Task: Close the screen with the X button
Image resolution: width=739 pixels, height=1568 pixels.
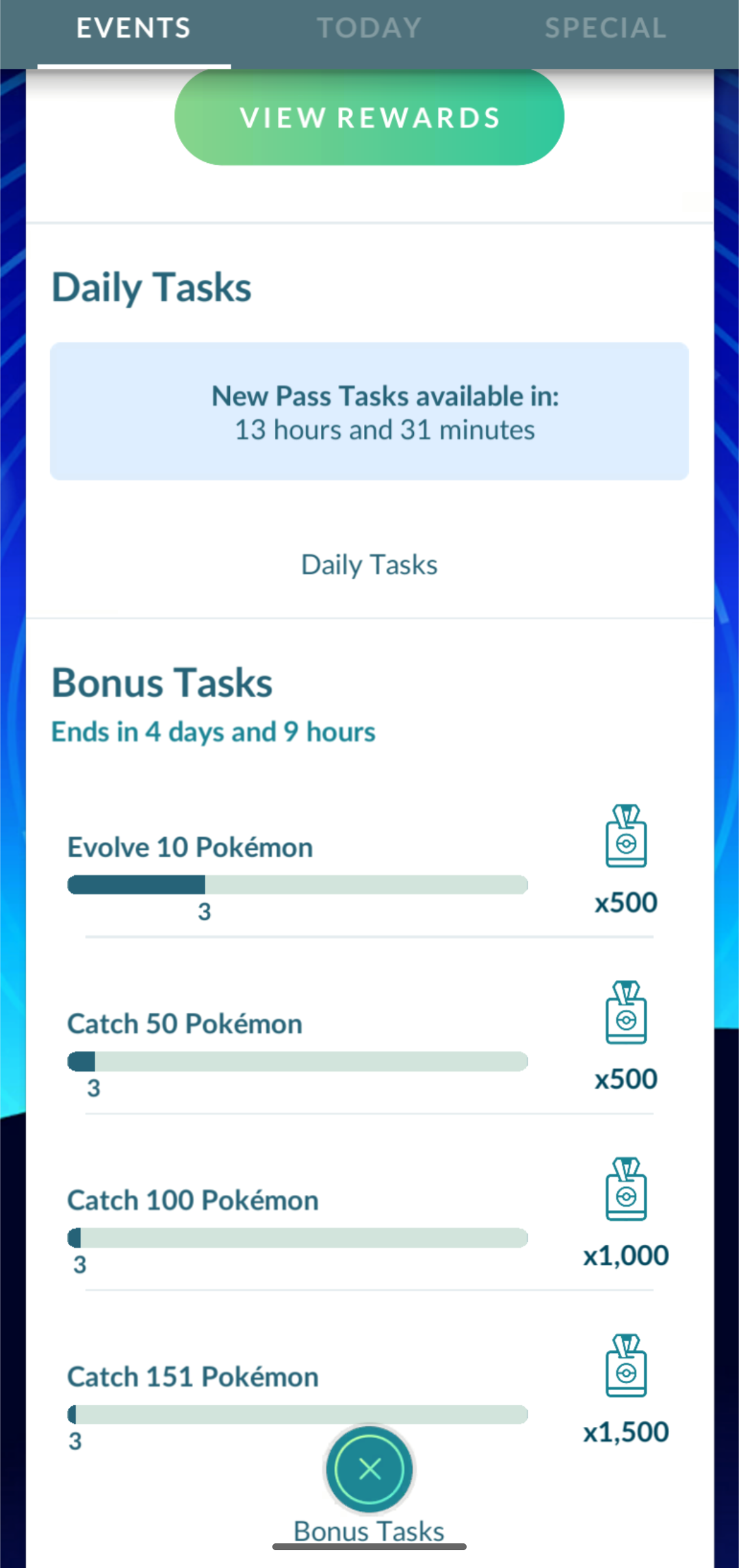Action: pos(369,1469)
